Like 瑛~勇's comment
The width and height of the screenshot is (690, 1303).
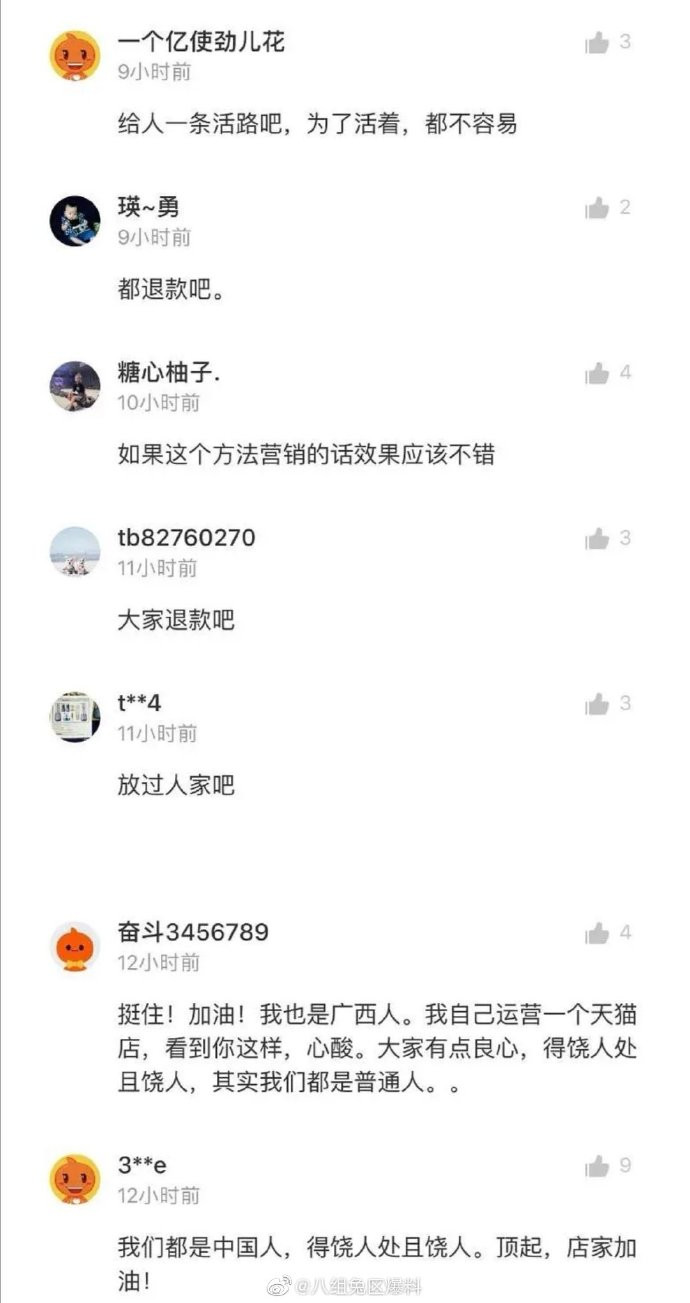(598, 208)
